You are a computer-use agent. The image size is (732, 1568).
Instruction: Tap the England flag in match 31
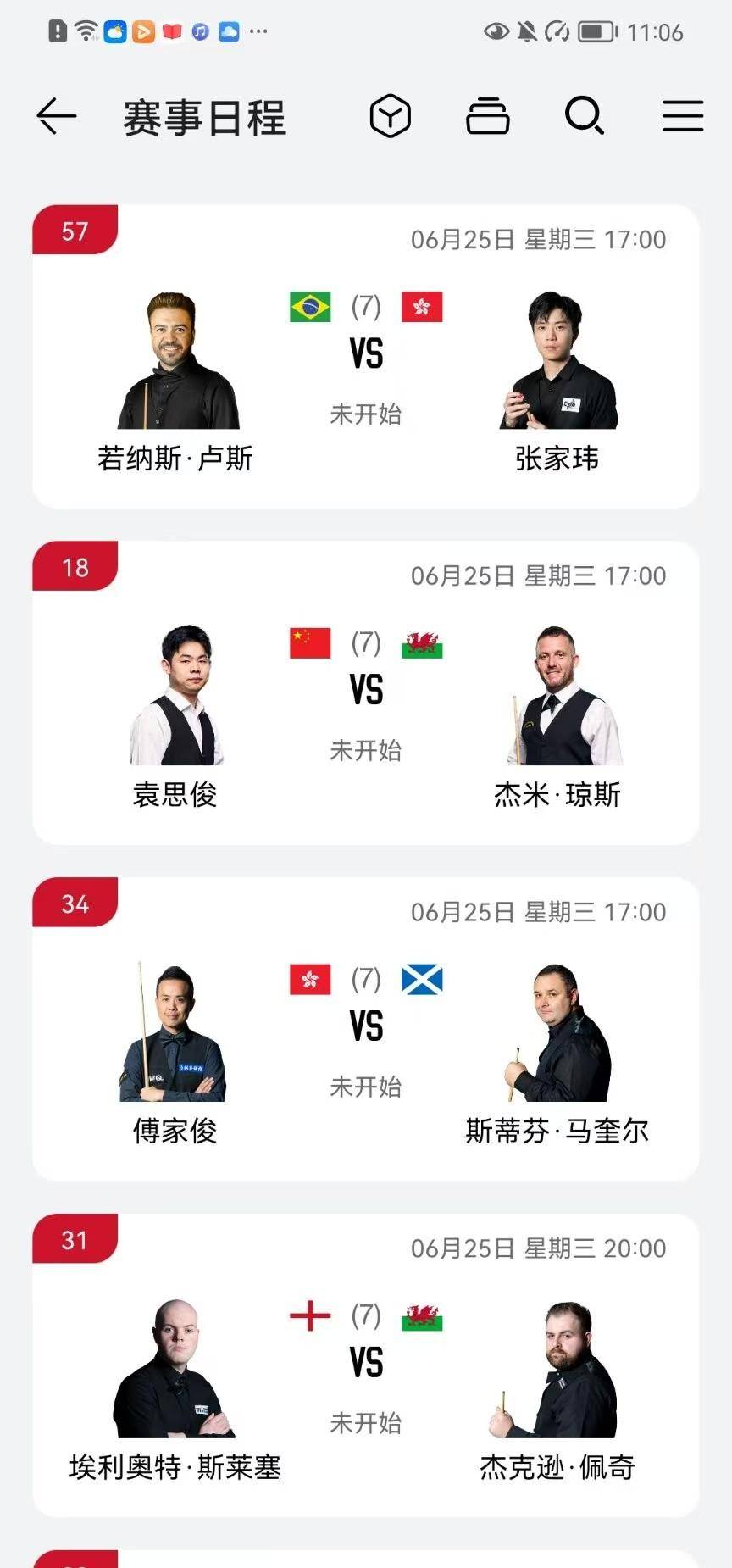312,1316
